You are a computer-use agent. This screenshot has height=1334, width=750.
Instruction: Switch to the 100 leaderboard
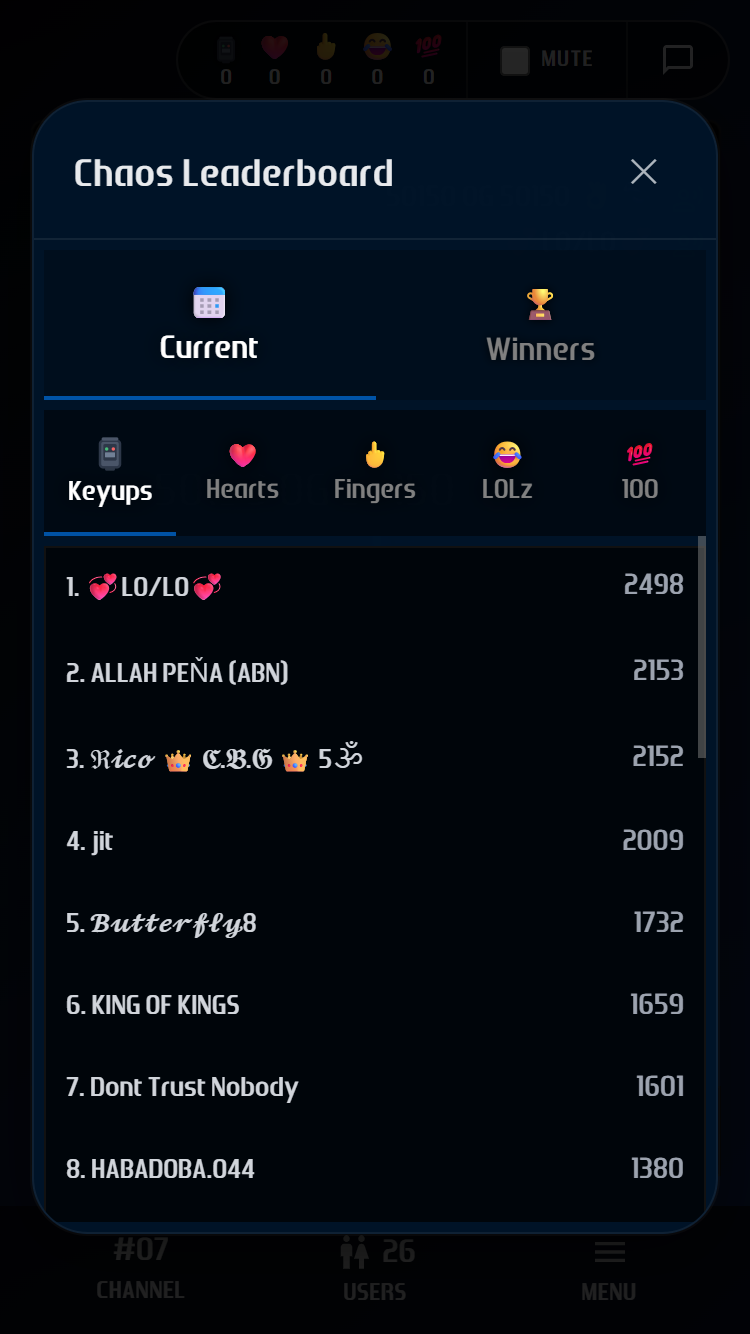[x=639, y=472]
